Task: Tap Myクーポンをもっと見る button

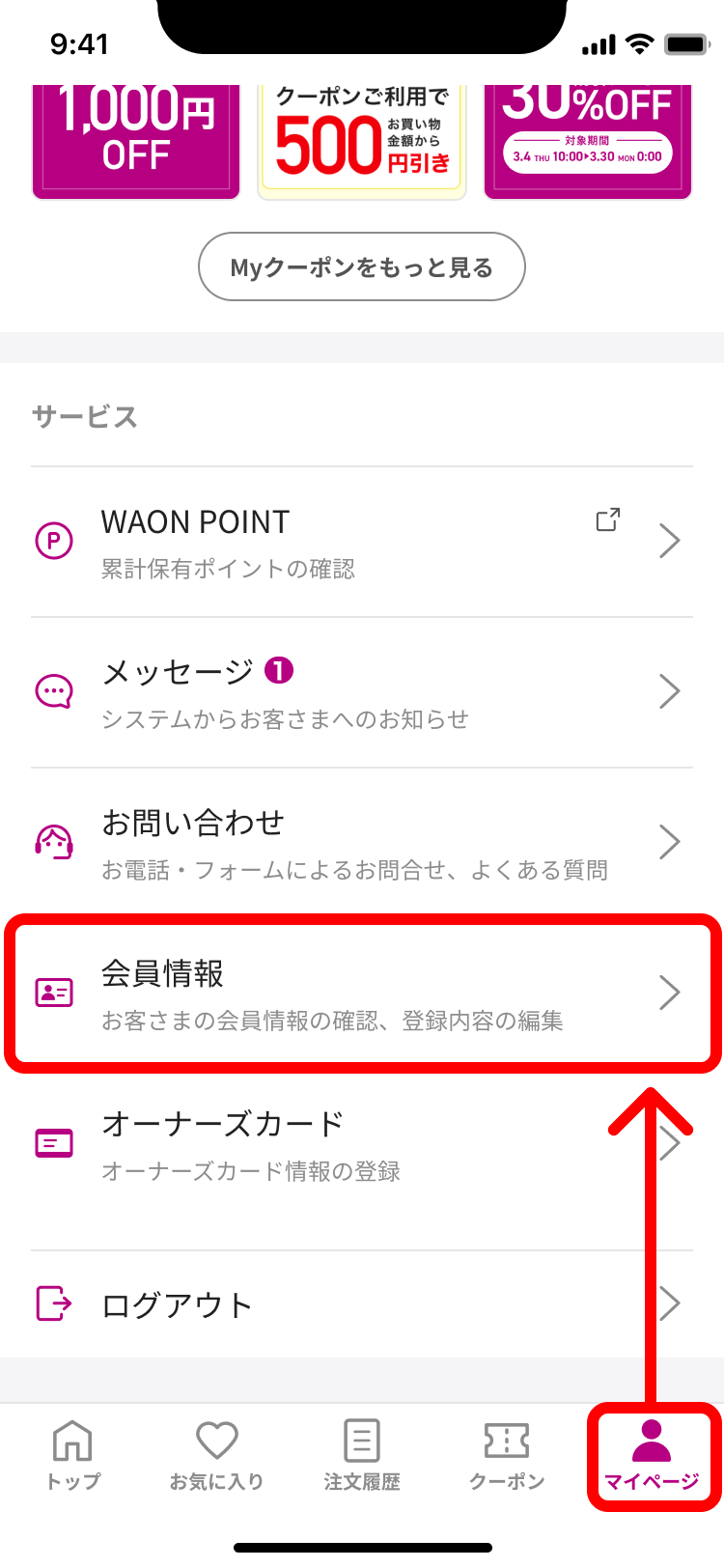Action: tap(362, 266)
